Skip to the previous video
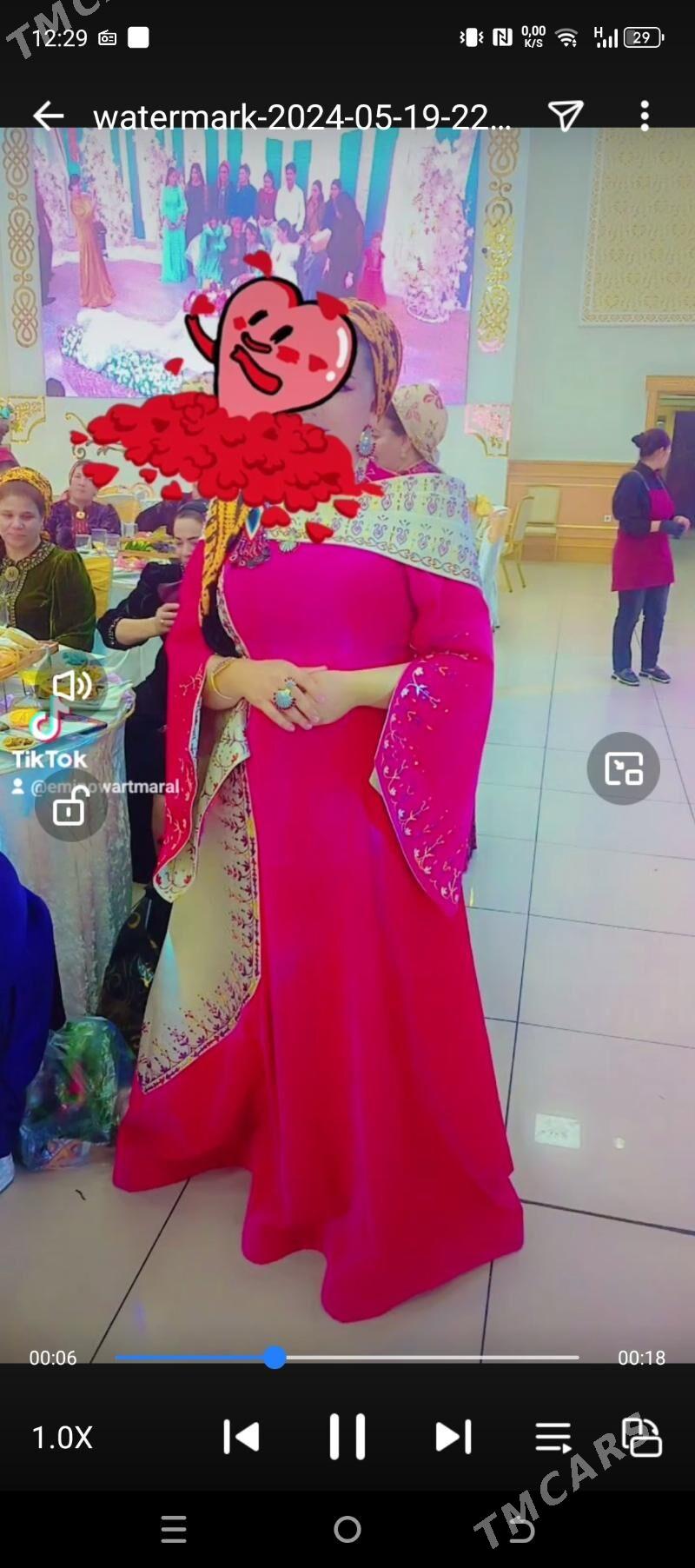Image resolution: width=695 pixels, height=1568 pixels. 242,1437
